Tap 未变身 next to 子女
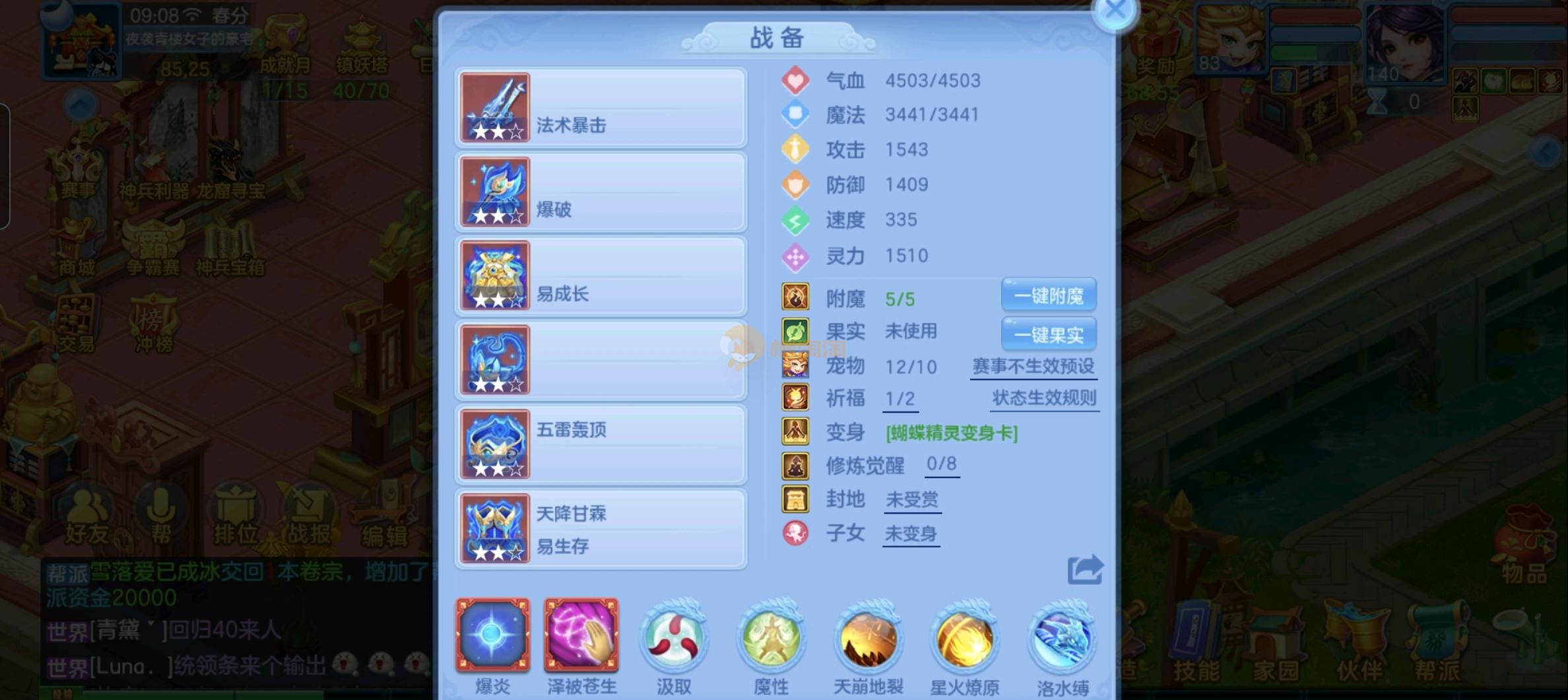Screen dimensions: 1568x700 (911, 534)
